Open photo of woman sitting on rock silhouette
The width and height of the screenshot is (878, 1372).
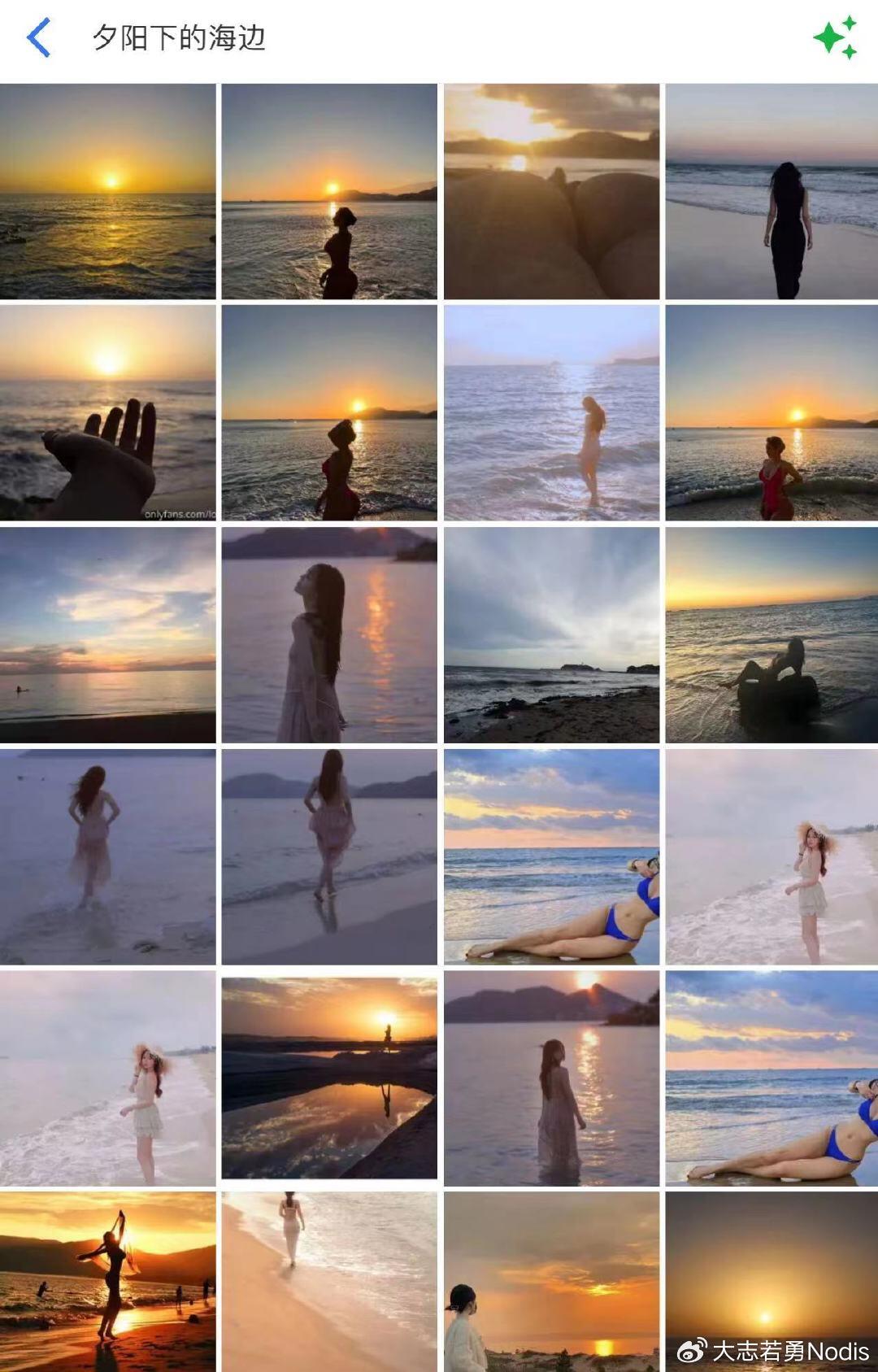point(772,634)
